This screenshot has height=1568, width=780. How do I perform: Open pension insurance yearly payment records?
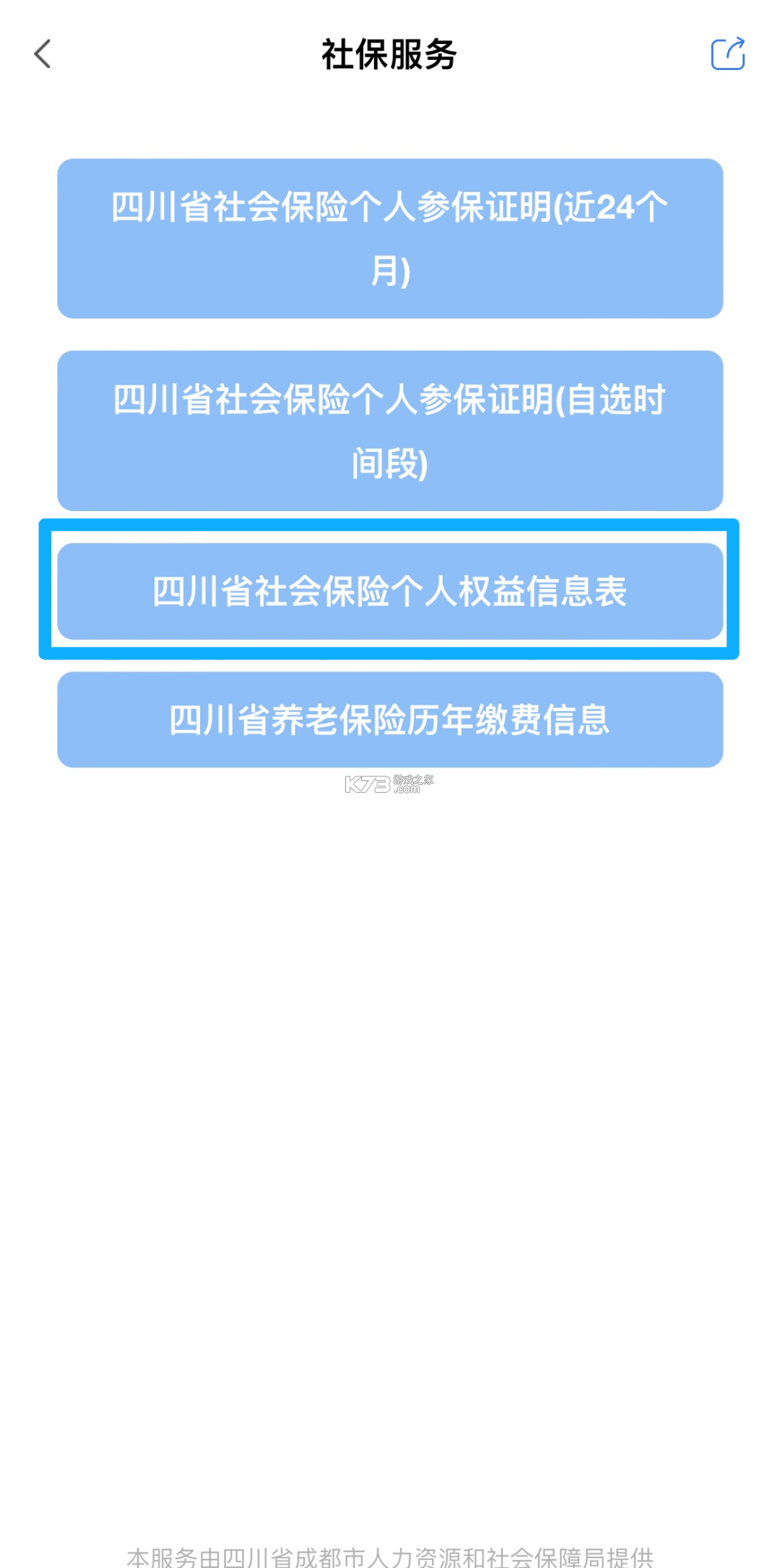coord(390,720)
